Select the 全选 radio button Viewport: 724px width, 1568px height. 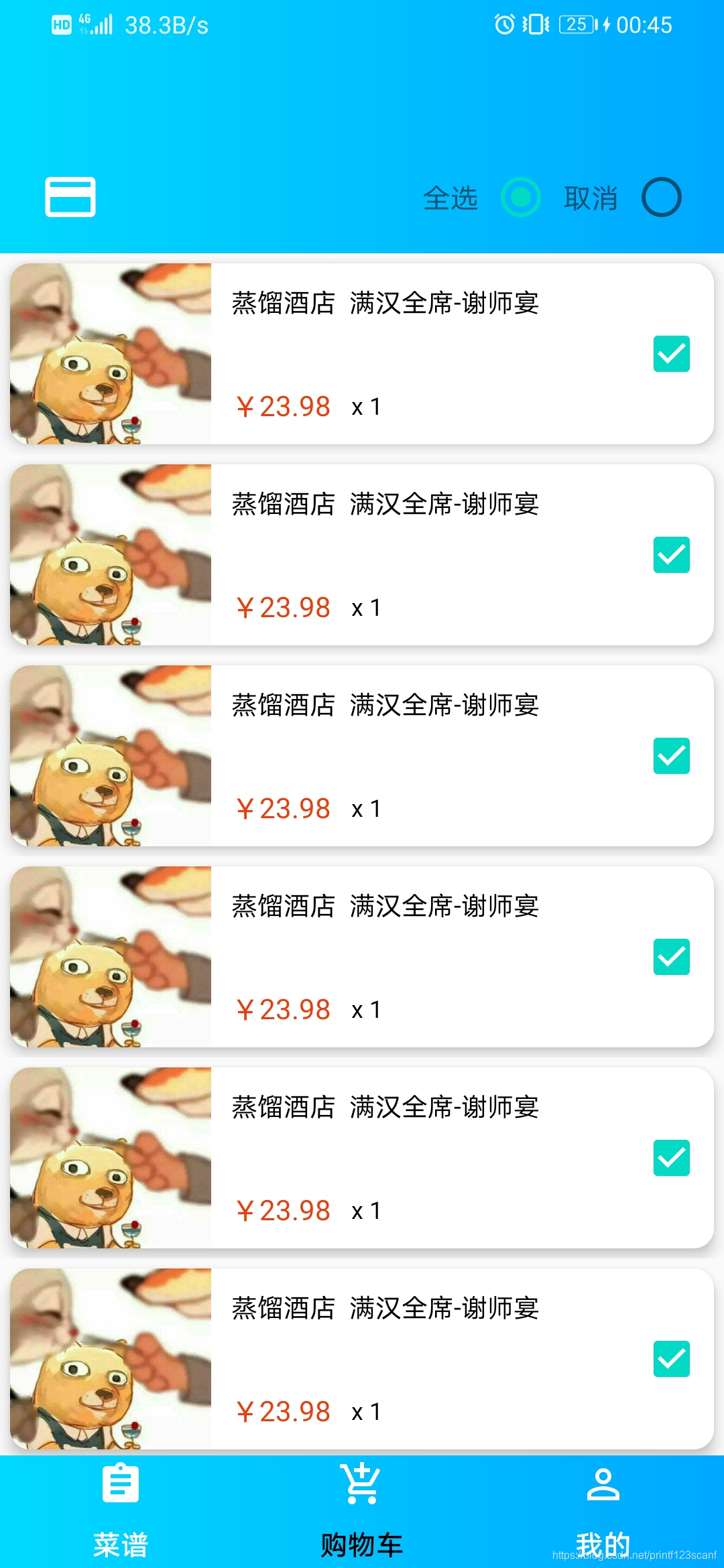pos(520,197)
